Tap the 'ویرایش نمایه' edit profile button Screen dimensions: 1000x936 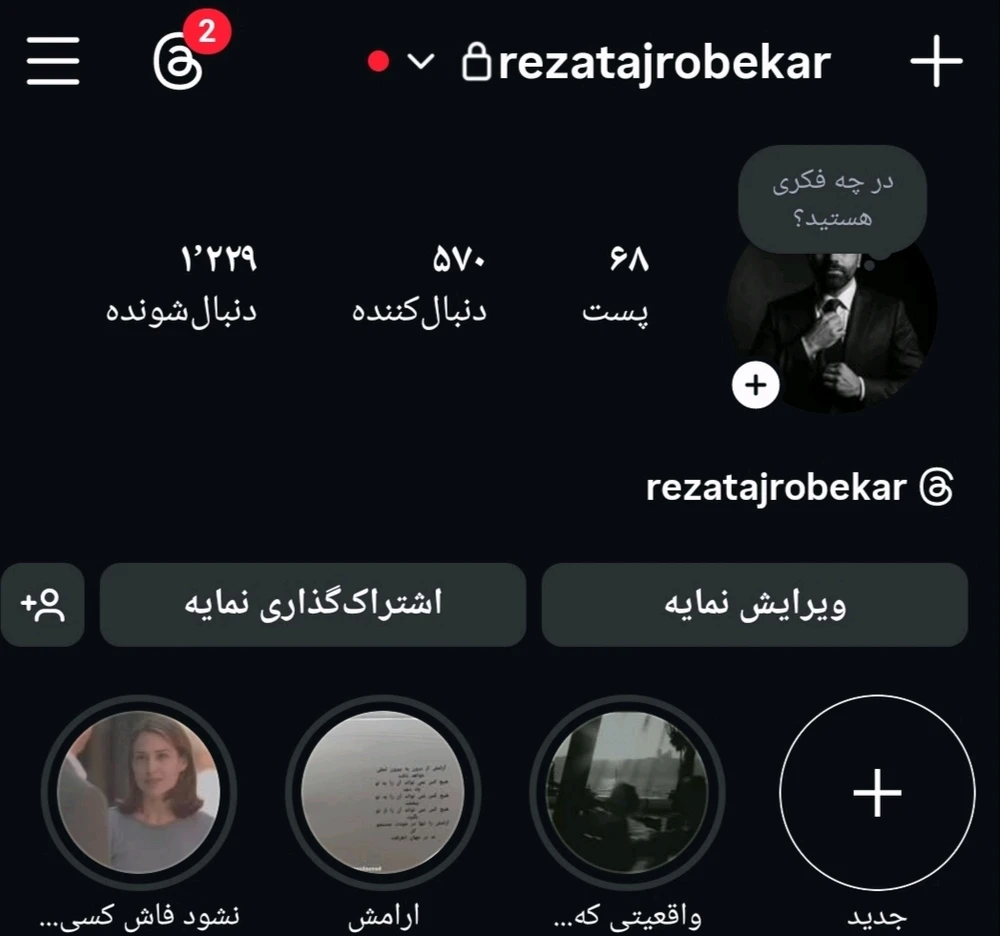[x=755, y=605]
